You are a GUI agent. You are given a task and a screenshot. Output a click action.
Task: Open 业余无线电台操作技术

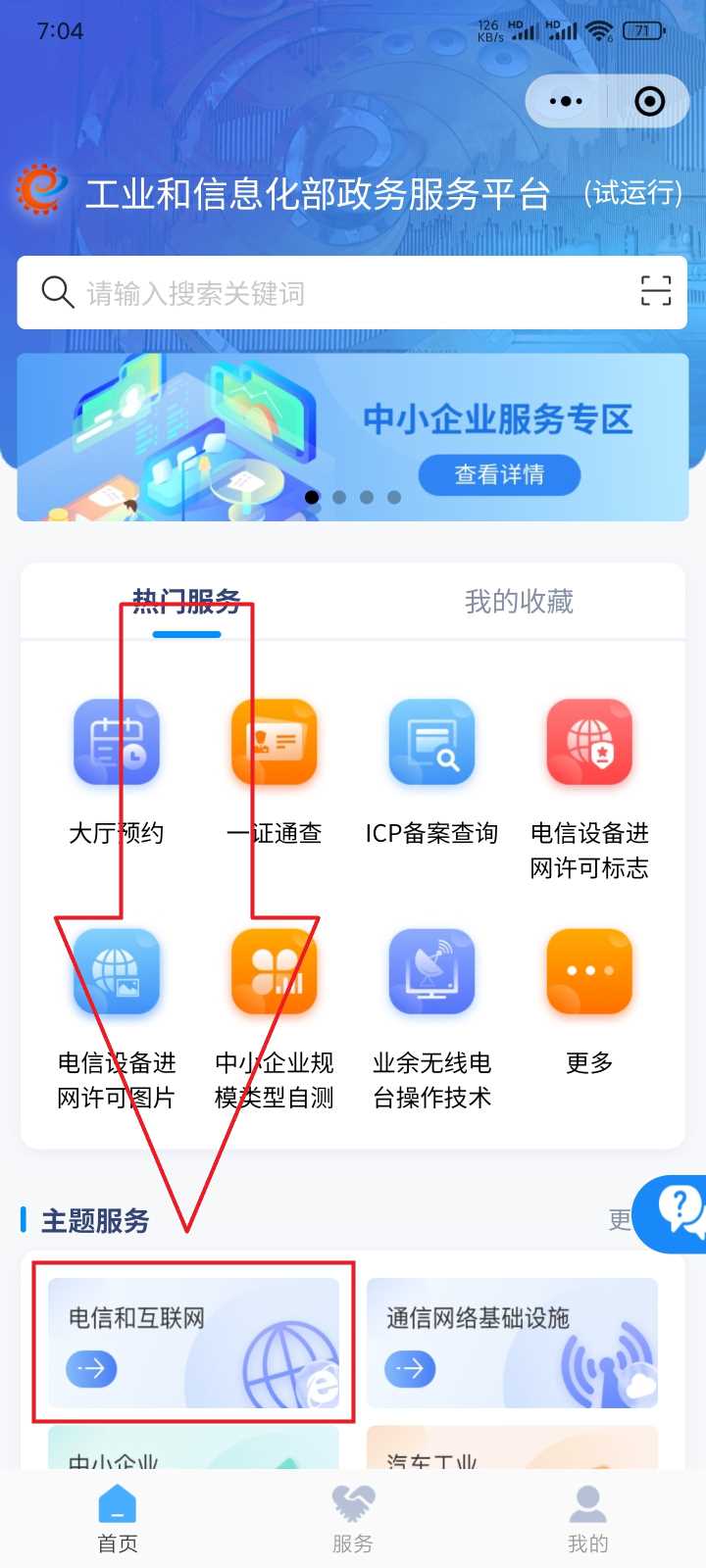coord(431,1009)
